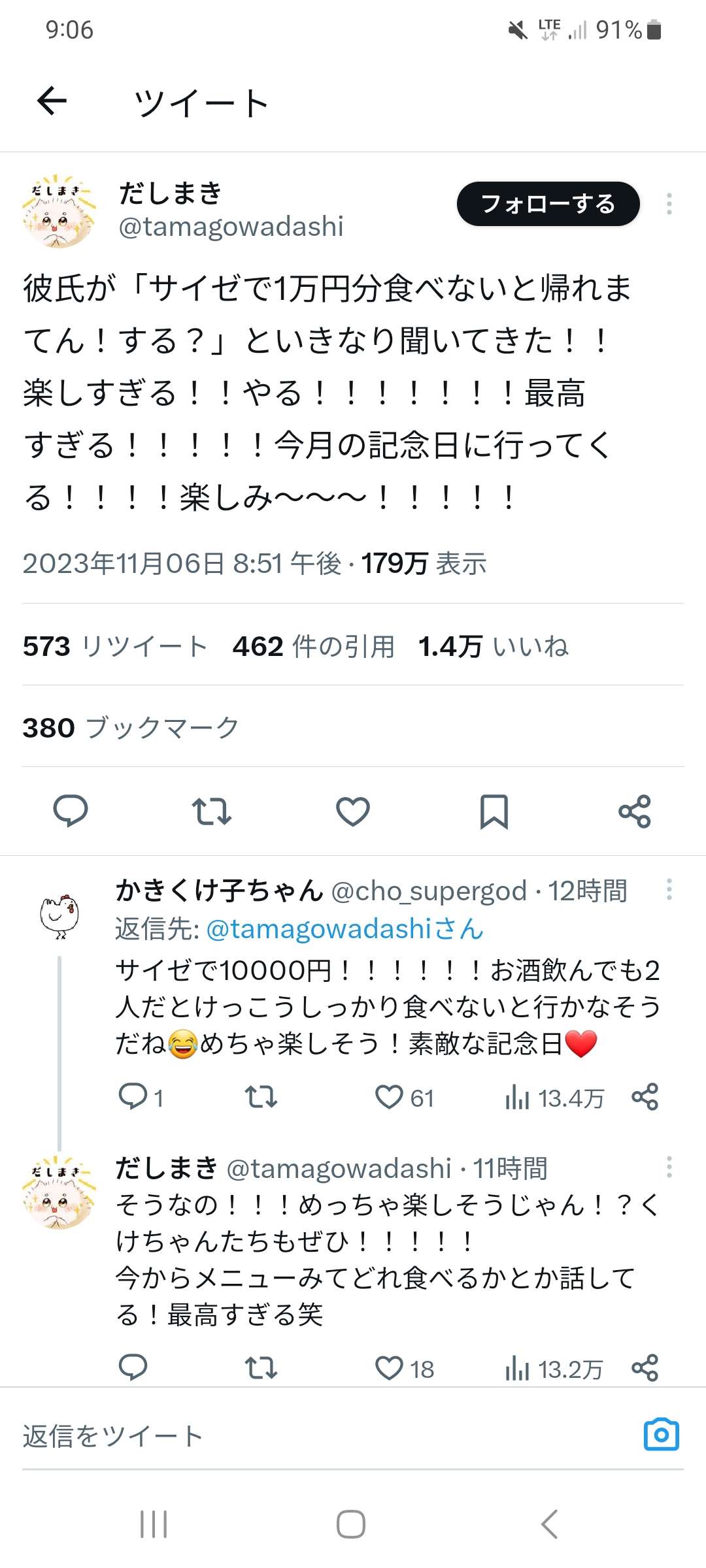Tap the フォローする button for だしまき
Viewport: 706px width, 1568px height.
pyautogui.click(x=548, y=204)
